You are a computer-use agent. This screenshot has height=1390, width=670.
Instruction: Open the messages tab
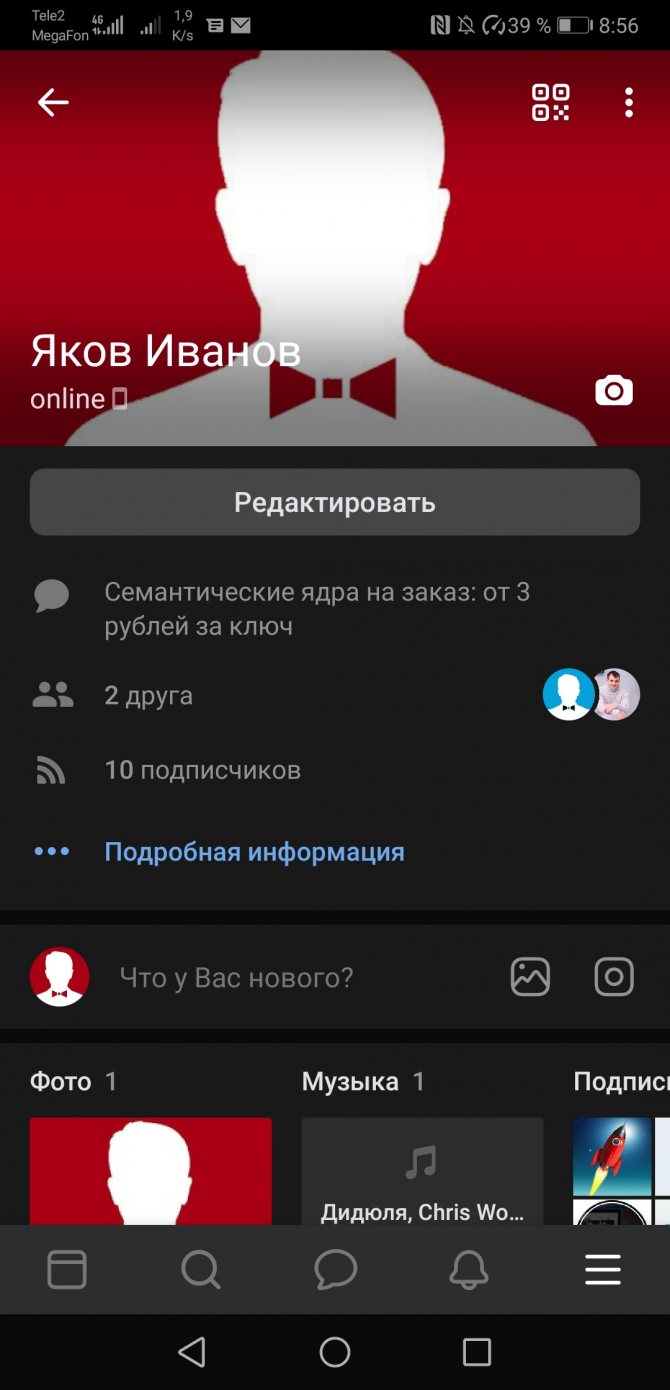[x=335, y=1270]
